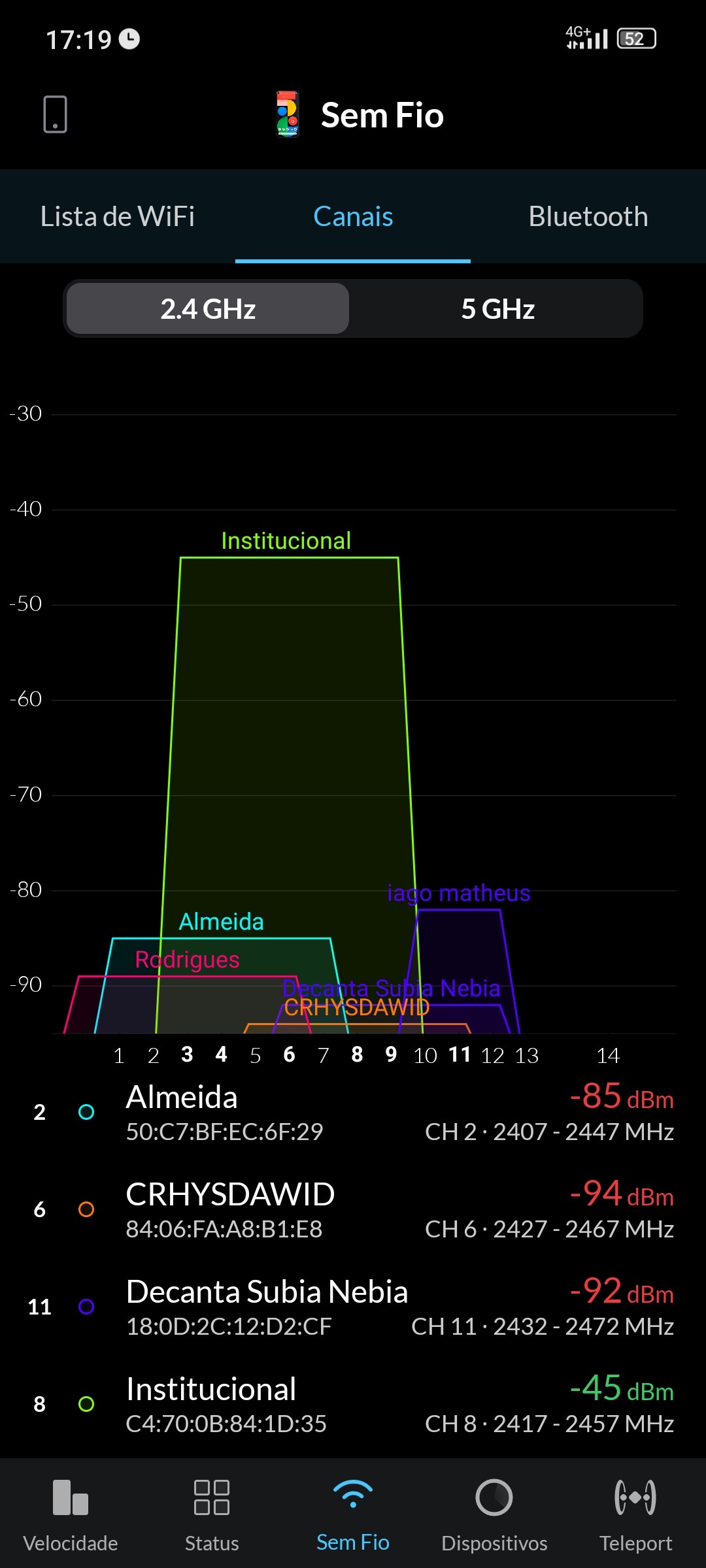Switch to the Lista de WiFi tab
Screen dimensions: 706x1568
pos(118,217)
